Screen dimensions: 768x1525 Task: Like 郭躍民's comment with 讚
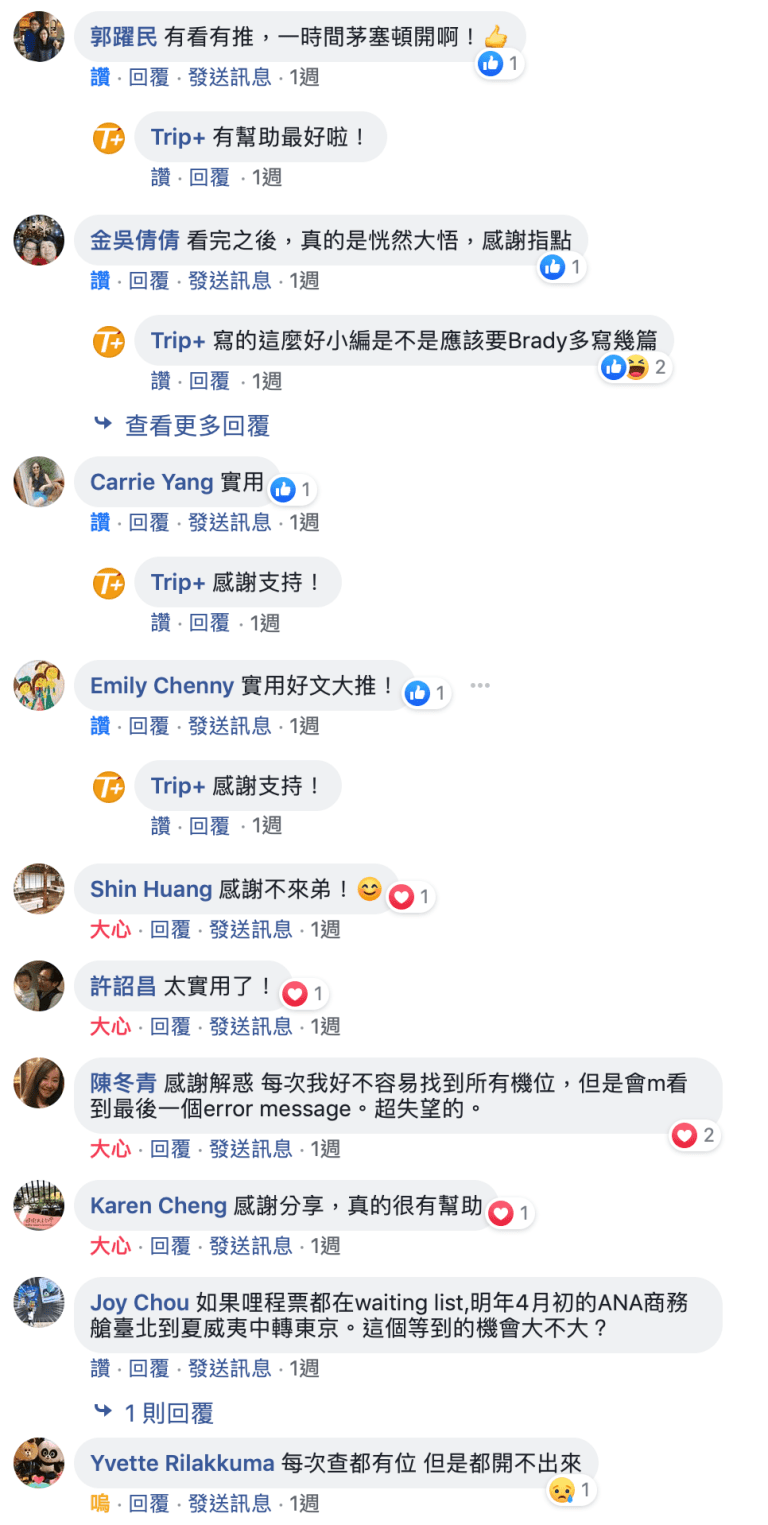(100, 77)
